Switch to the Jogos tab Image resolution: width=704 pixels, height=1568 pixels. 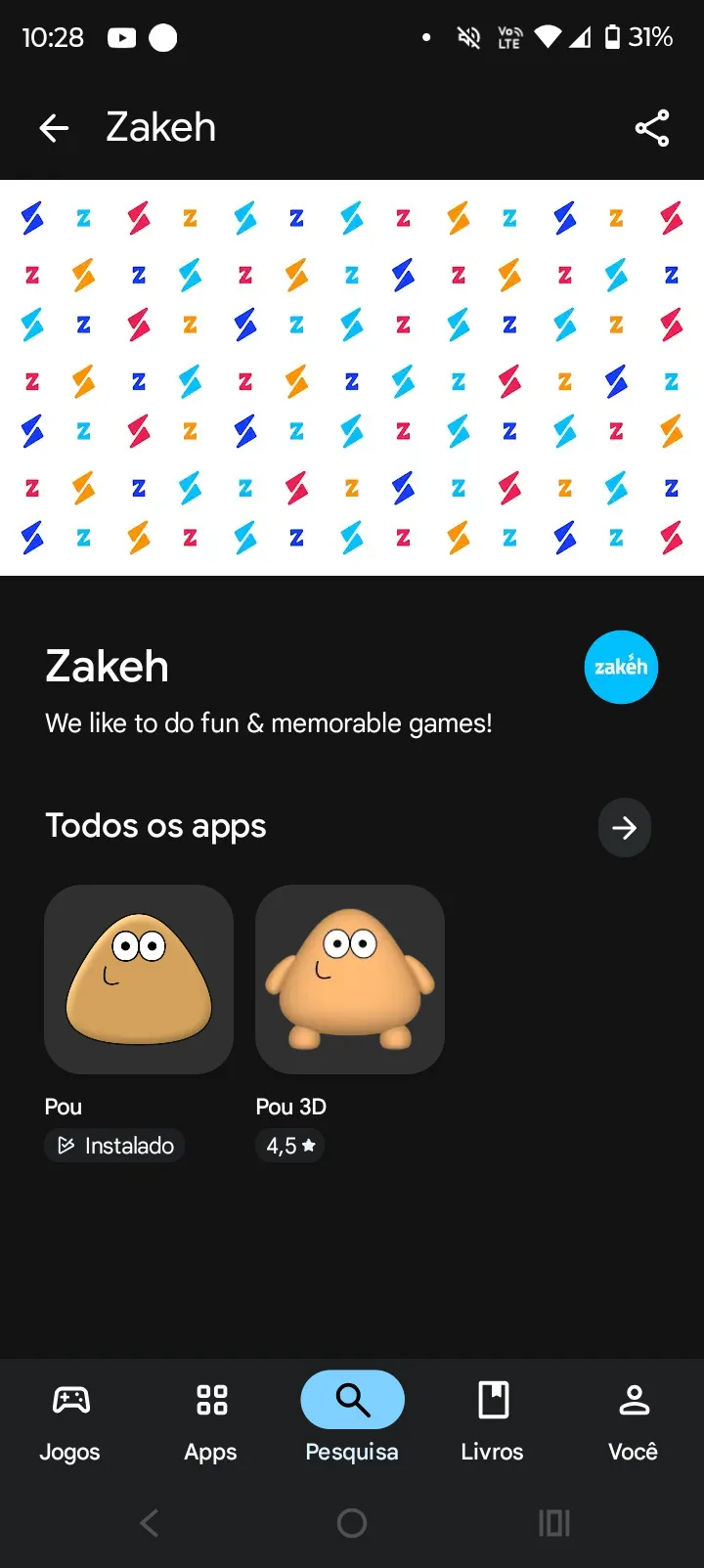coord(70,1420)
